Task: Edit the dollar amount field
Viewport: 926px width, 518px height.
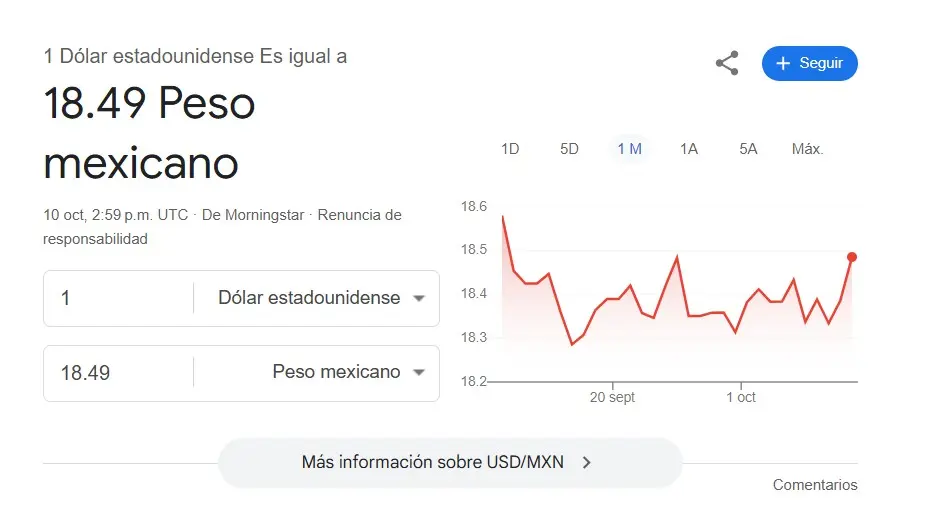Action: pyautogui.click(x=120, y=298)
